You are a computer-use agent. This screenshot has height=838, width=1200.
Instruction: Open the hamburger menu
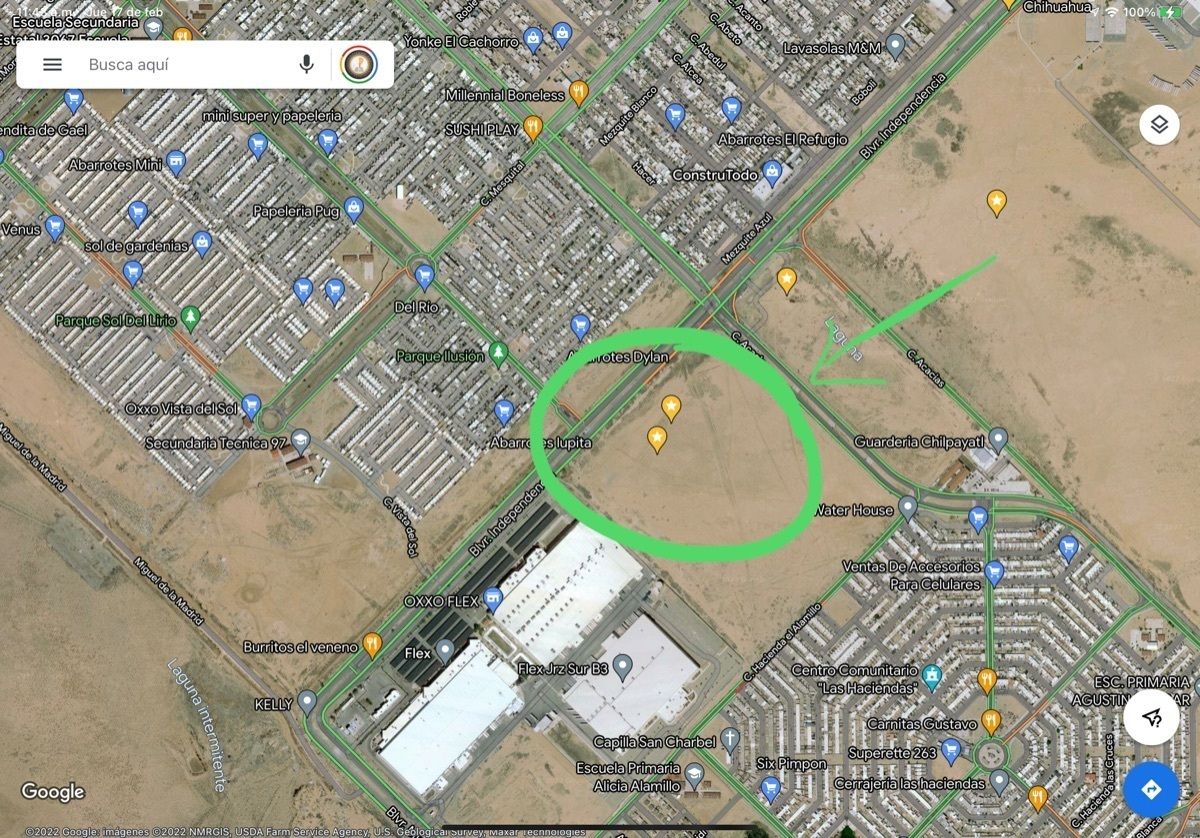[52, 65]
